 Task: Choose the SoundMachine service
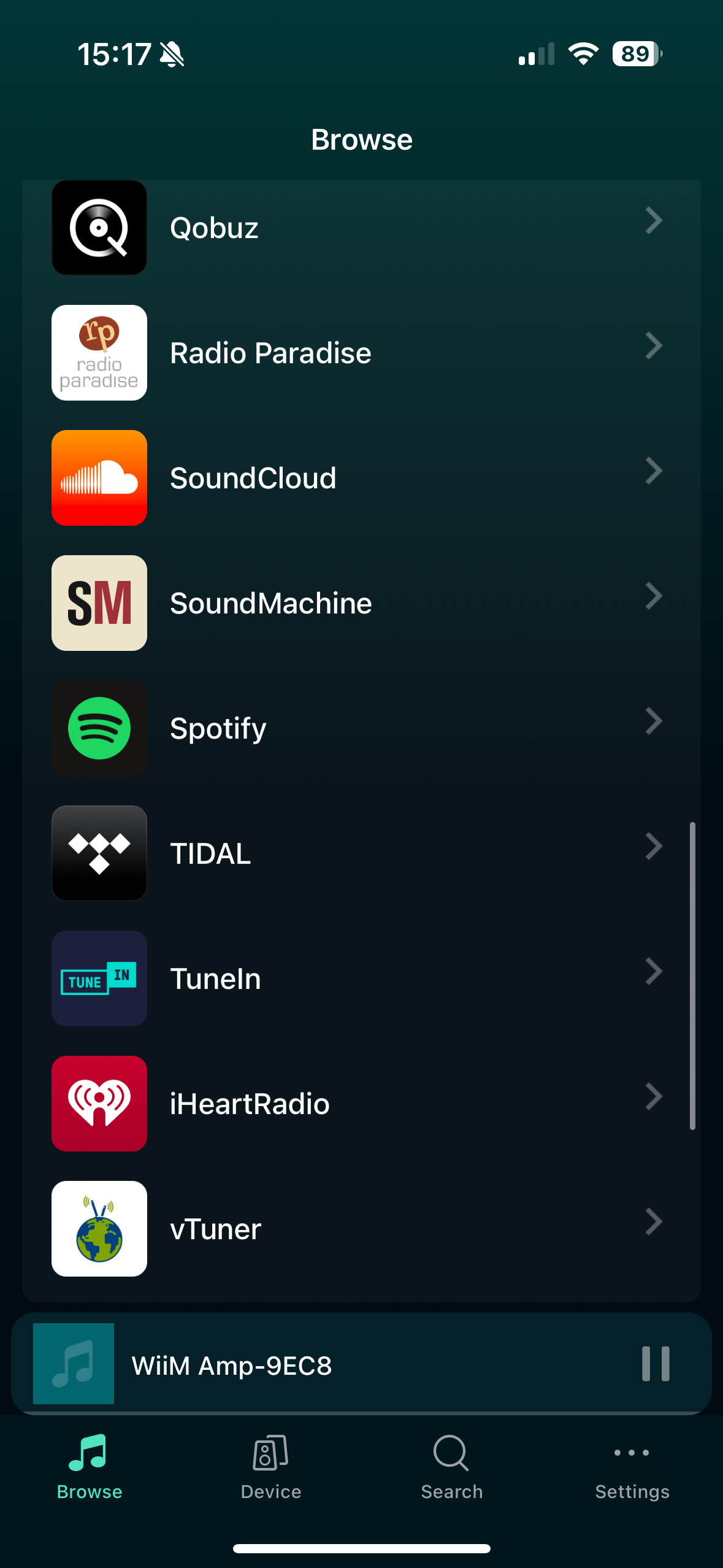click(361, 604)
